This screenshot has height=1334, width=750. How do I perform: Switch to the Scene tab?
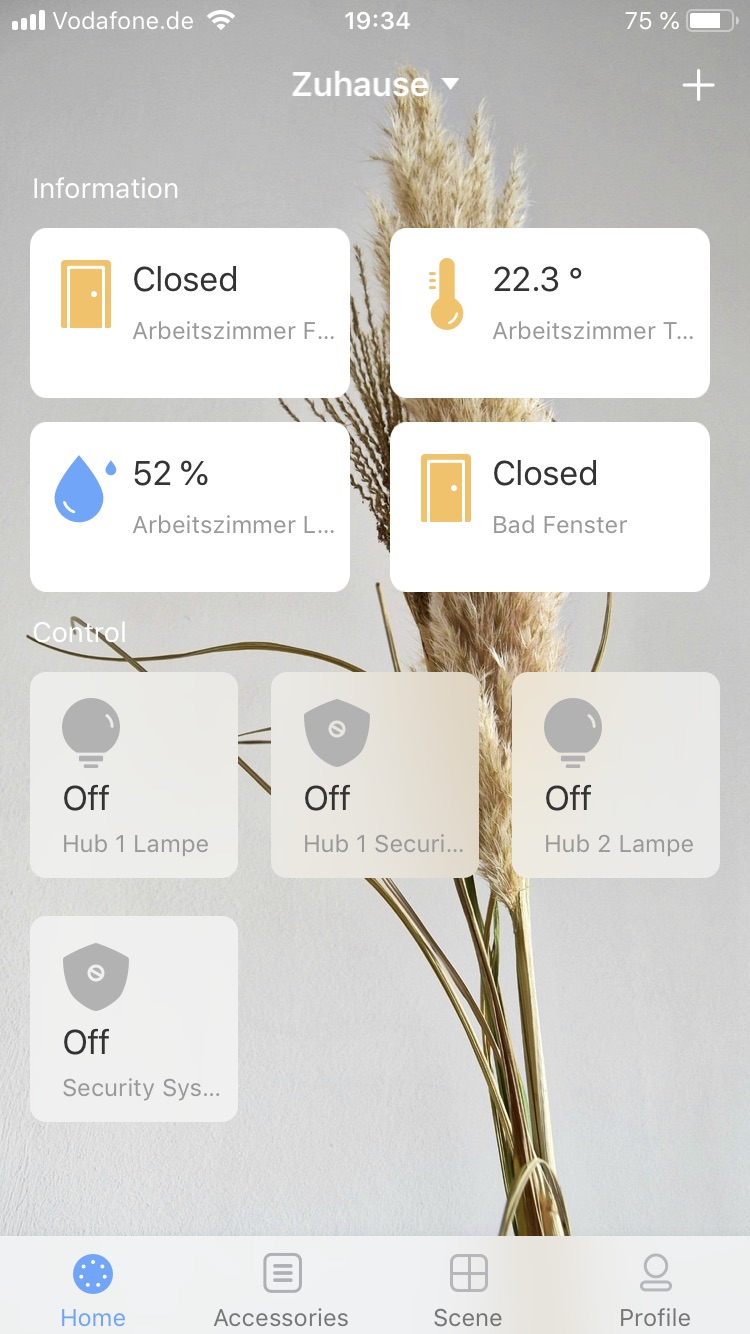pos(468,1290)
